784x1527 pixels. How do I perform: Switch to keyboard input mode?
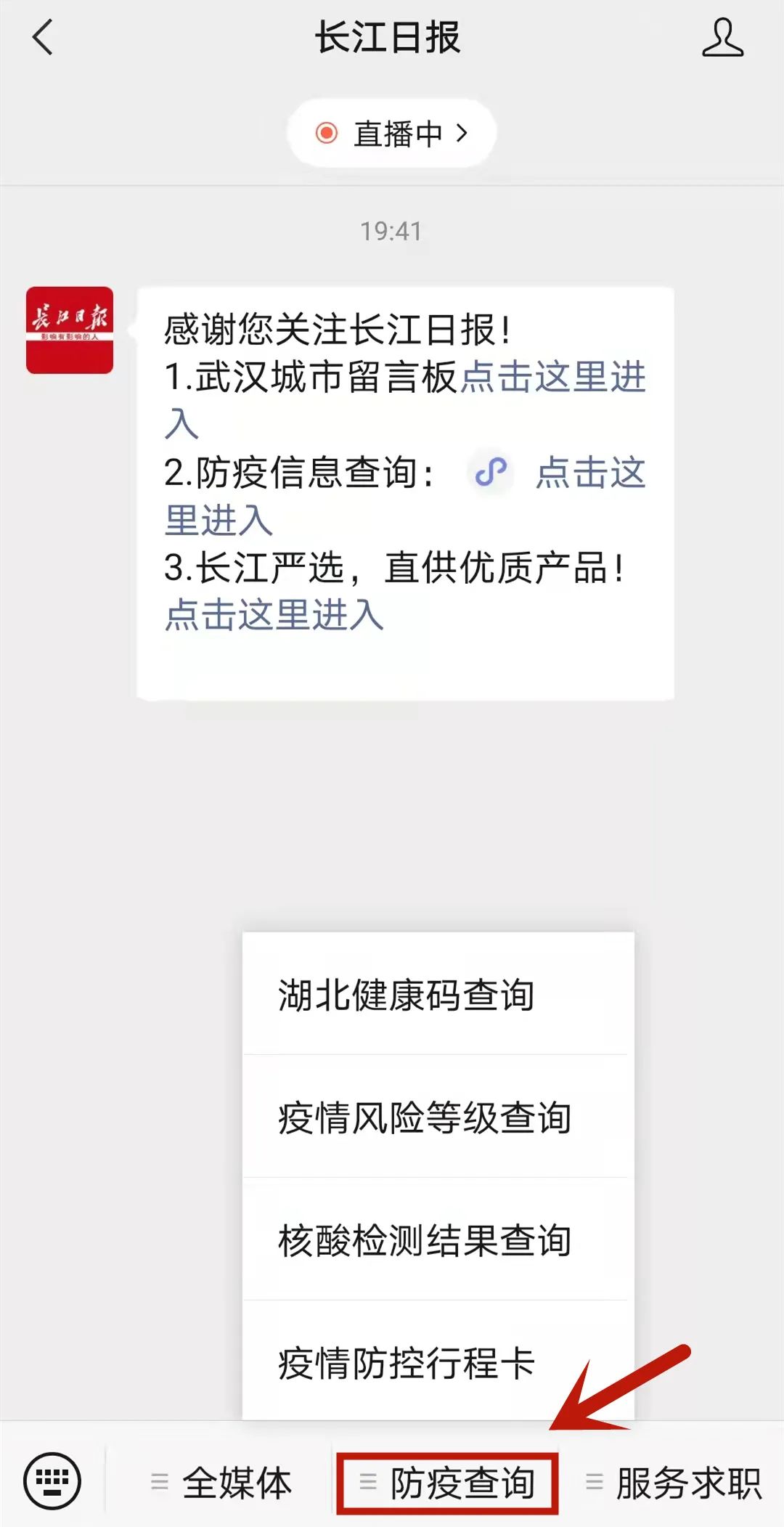52,1481
